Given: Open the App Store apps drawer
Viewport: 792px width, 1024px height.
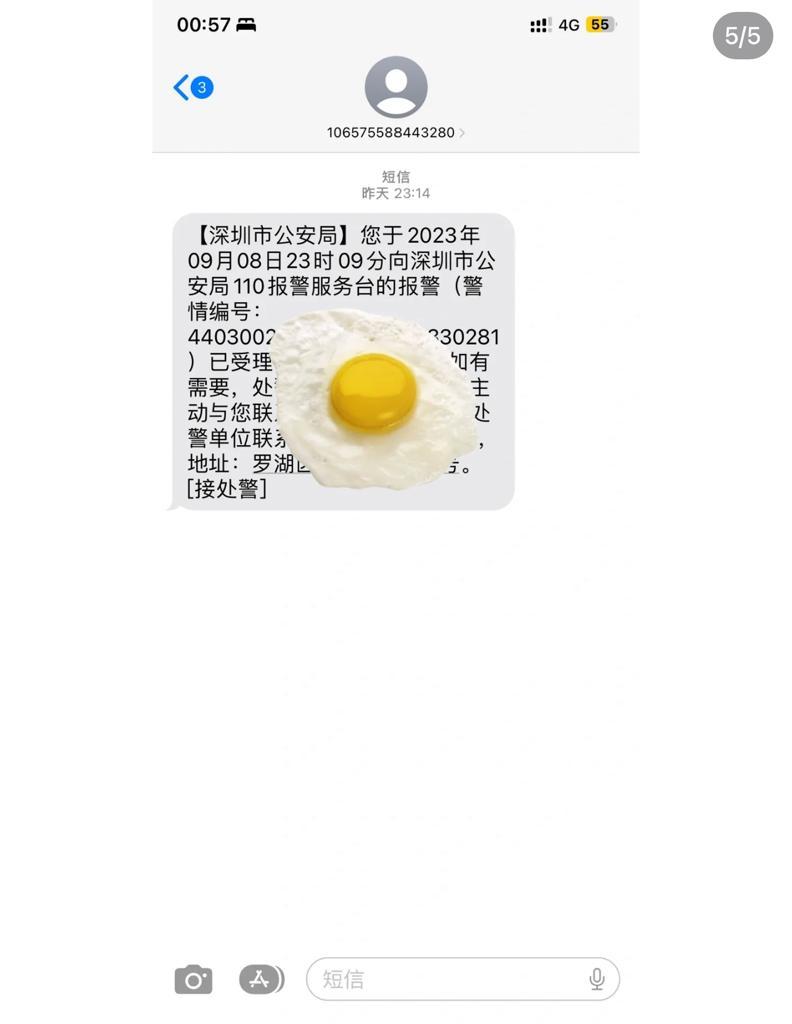Looking at the screenshot, I should (260, 980).
